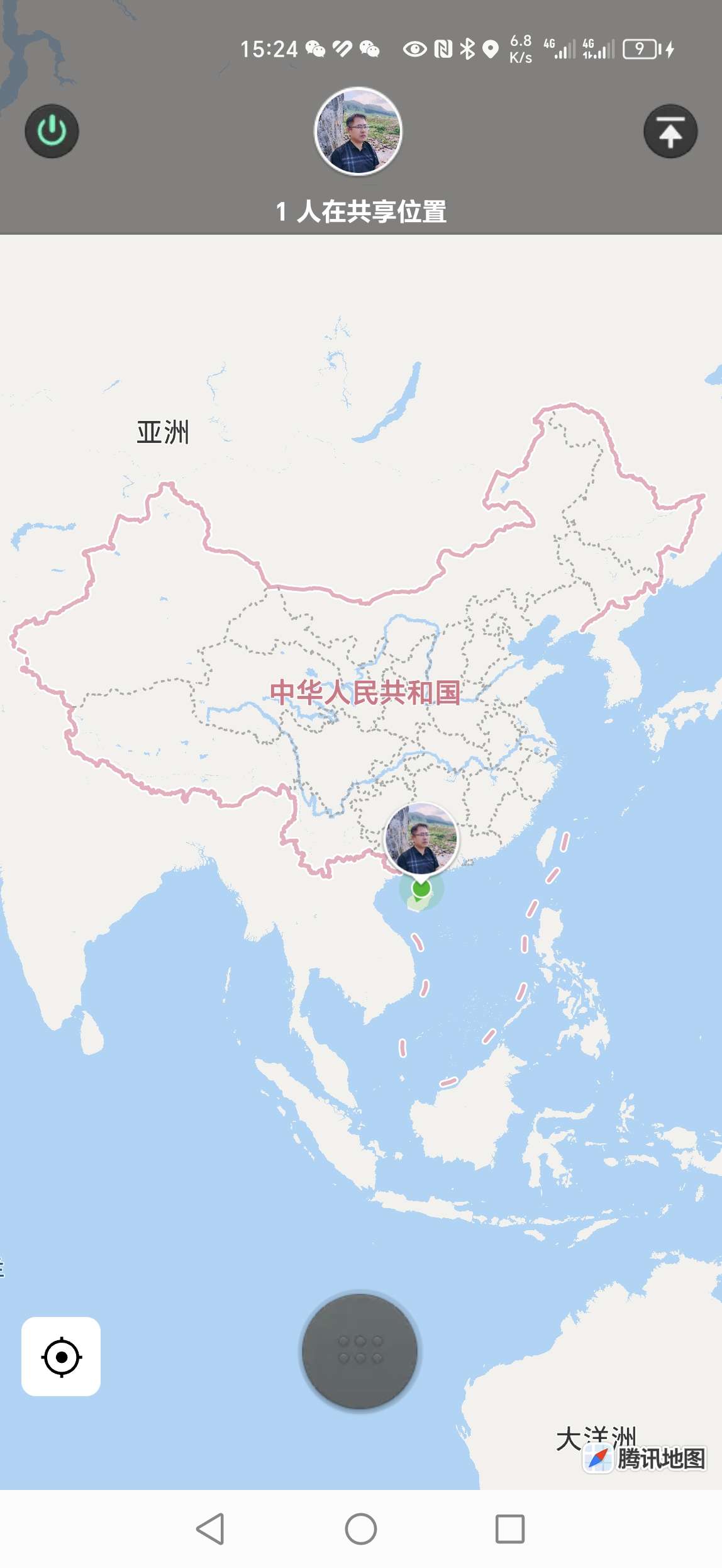
Task: Tap the round gray talk button
Action: click(x=360, y=1351)
